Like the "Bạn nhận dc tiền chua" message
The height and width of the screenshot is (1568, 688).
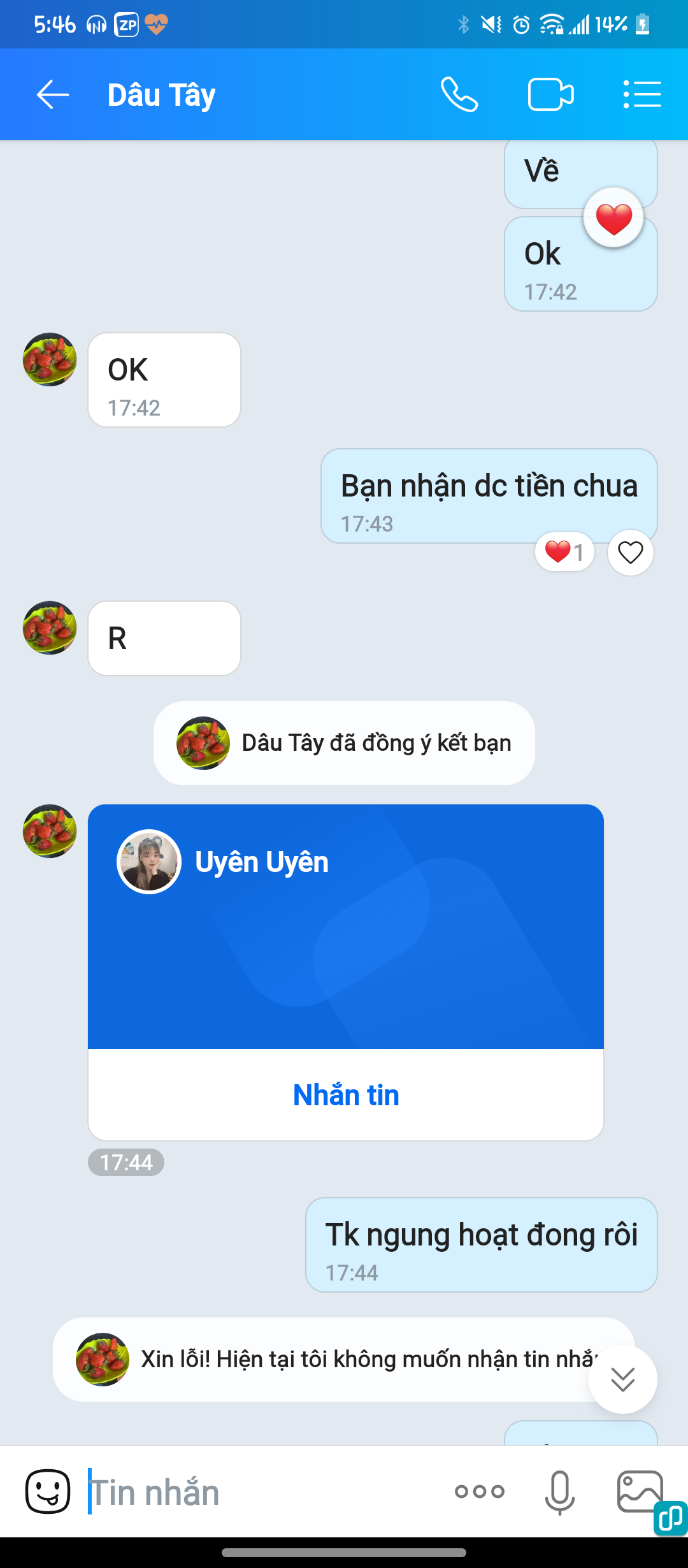coord(630,553)
